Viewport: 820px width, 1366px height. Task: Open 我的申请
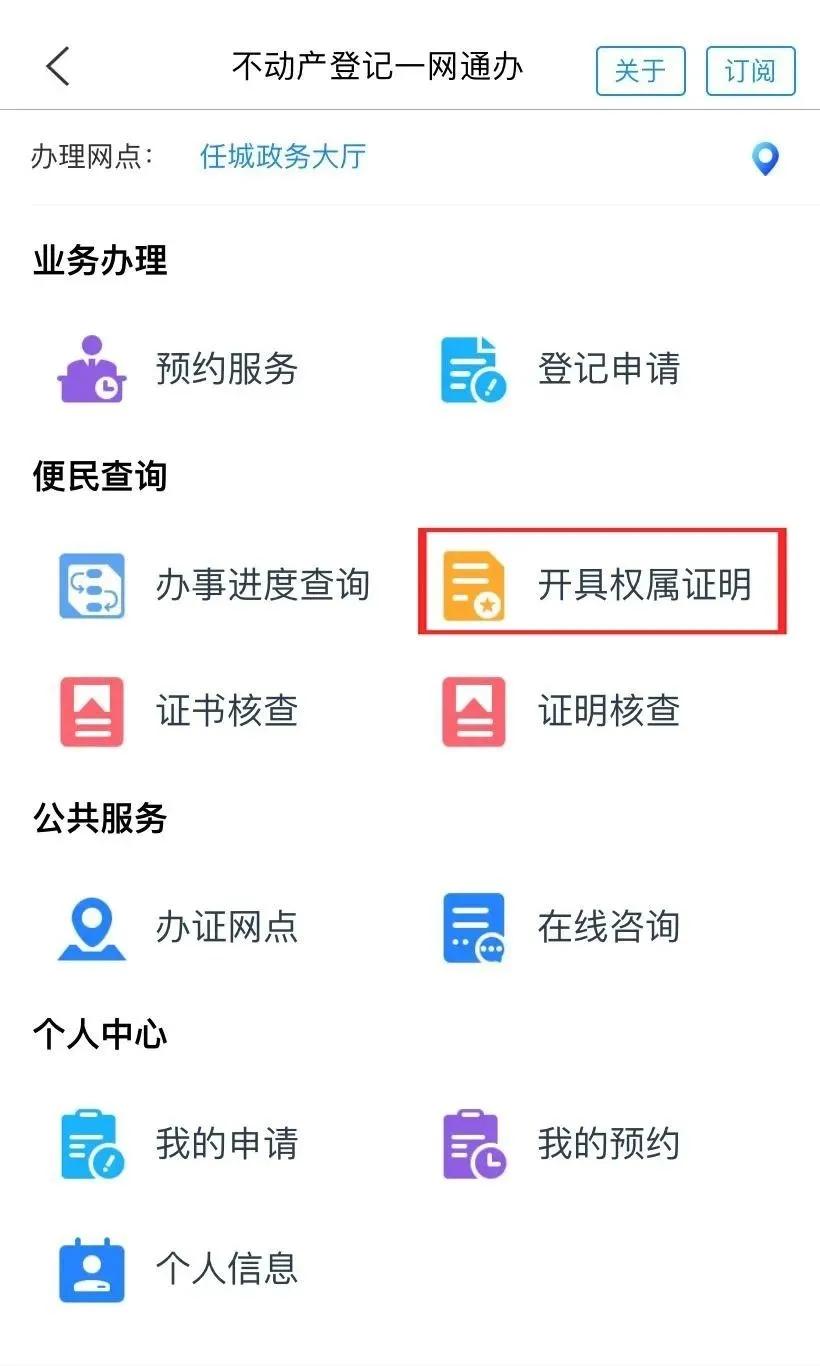coord(180,1143)
